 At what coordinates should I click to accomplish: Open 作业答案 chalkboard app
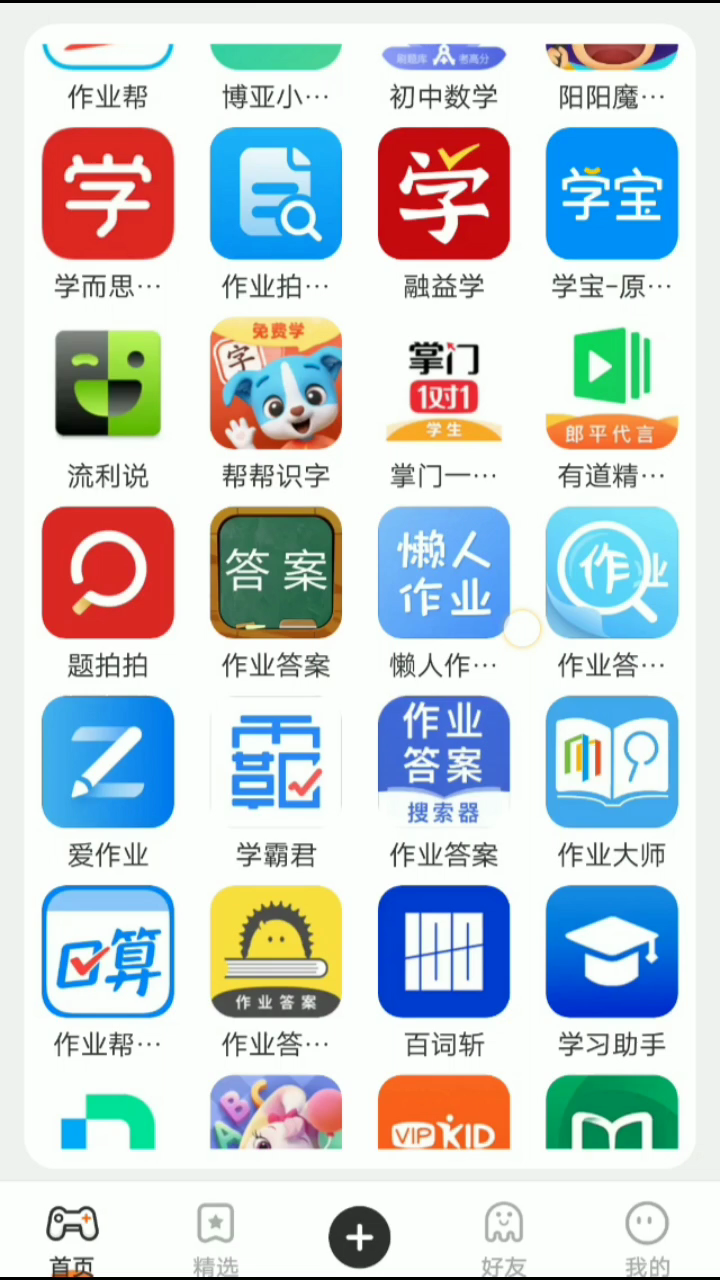click(x=276, y=572)
